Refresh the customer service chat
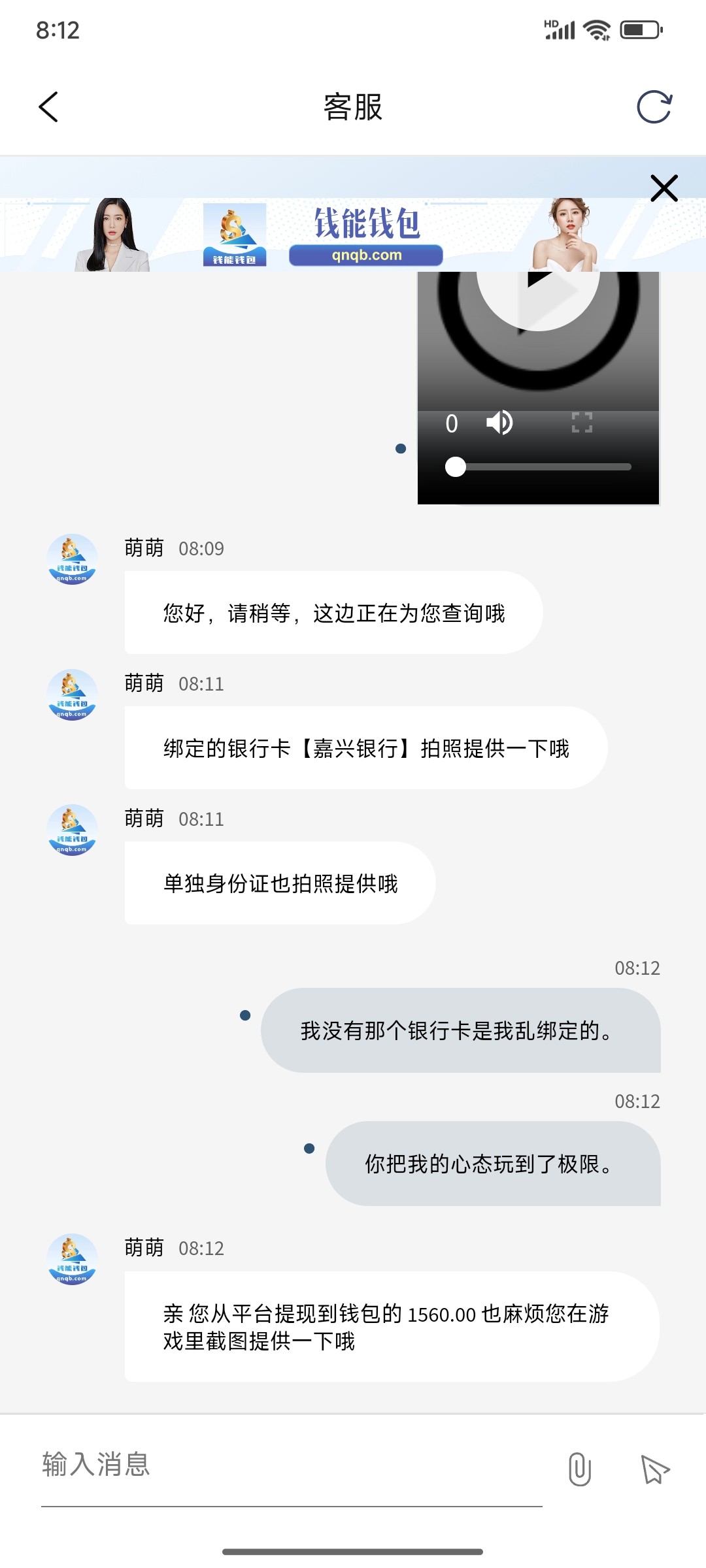Viewport: 706px width, 1568px height. point(654,107)
